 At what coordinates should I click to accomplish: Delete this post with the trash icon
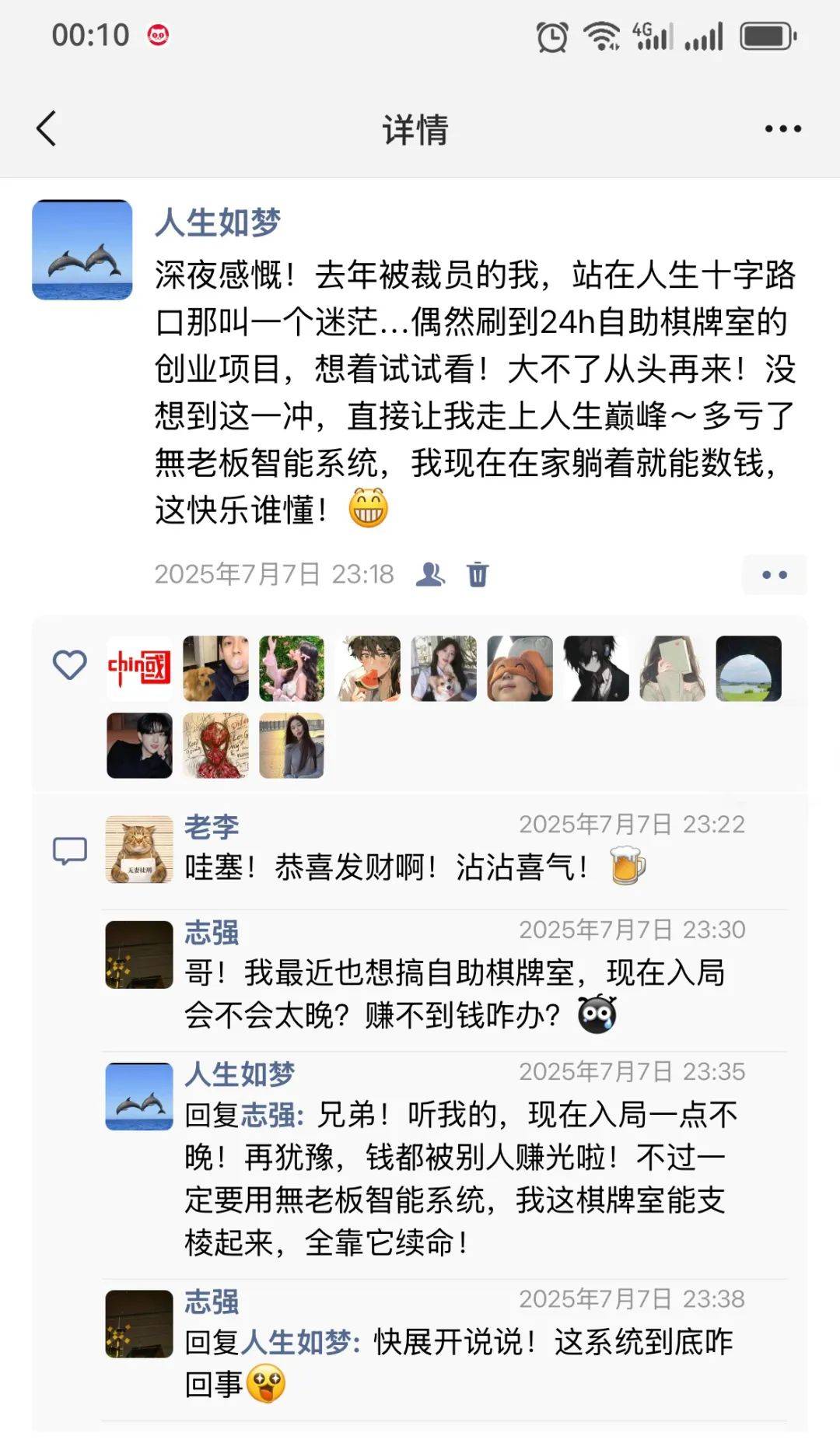pyautogui.click(x=478, y=574)
